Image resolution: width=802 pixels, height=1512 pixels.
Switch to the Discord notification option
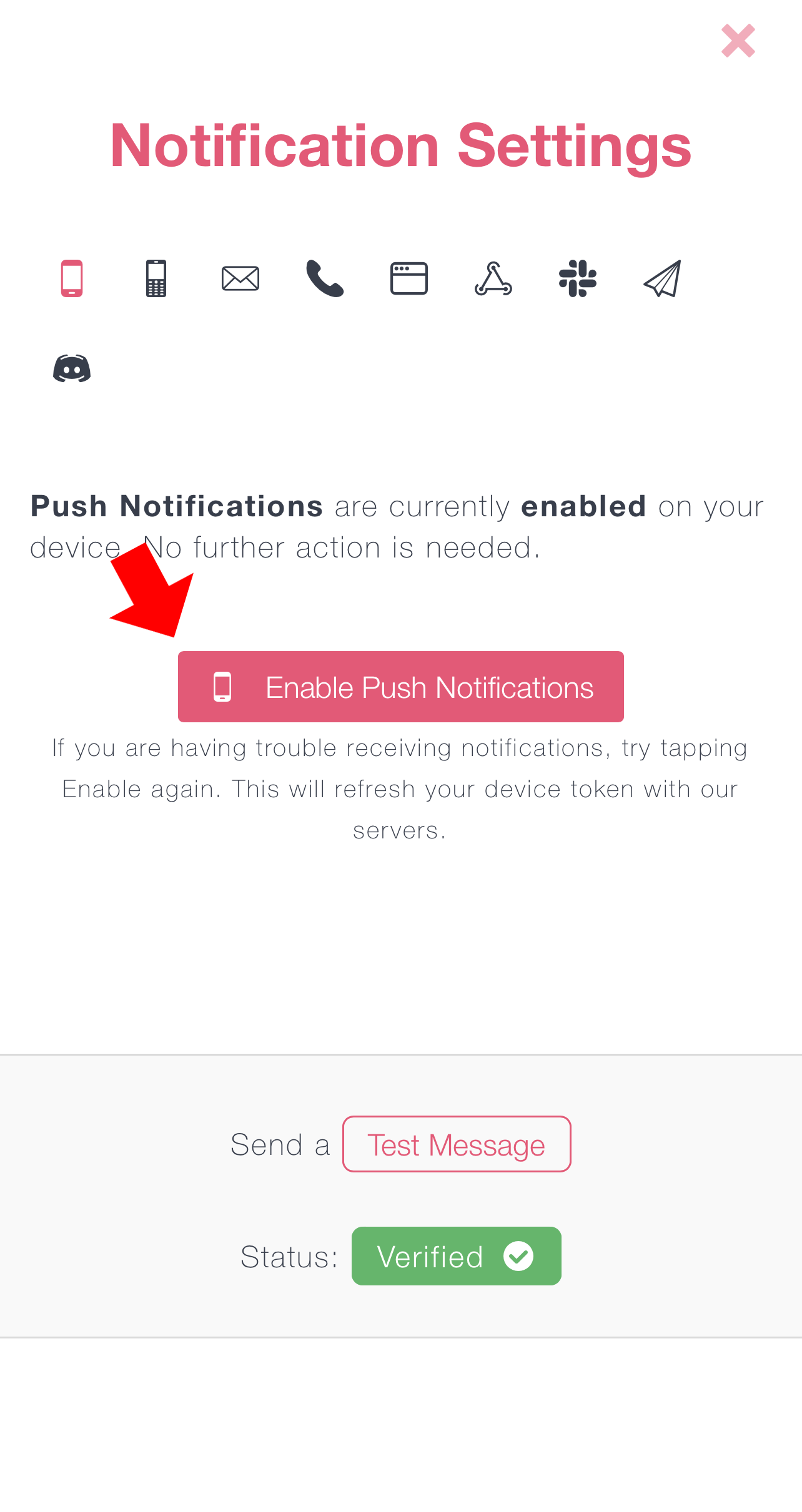(72, 368)
